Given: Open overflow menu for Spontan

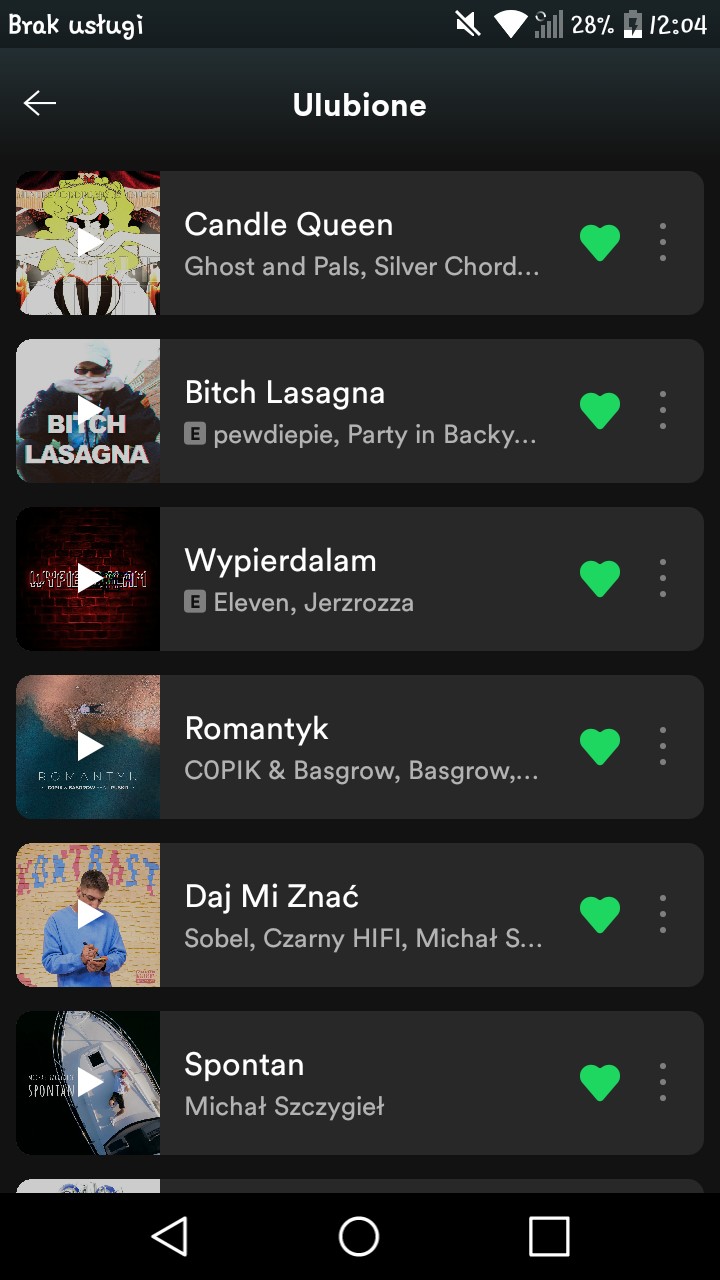Looking at the screenshot, I should [662, 1083].
